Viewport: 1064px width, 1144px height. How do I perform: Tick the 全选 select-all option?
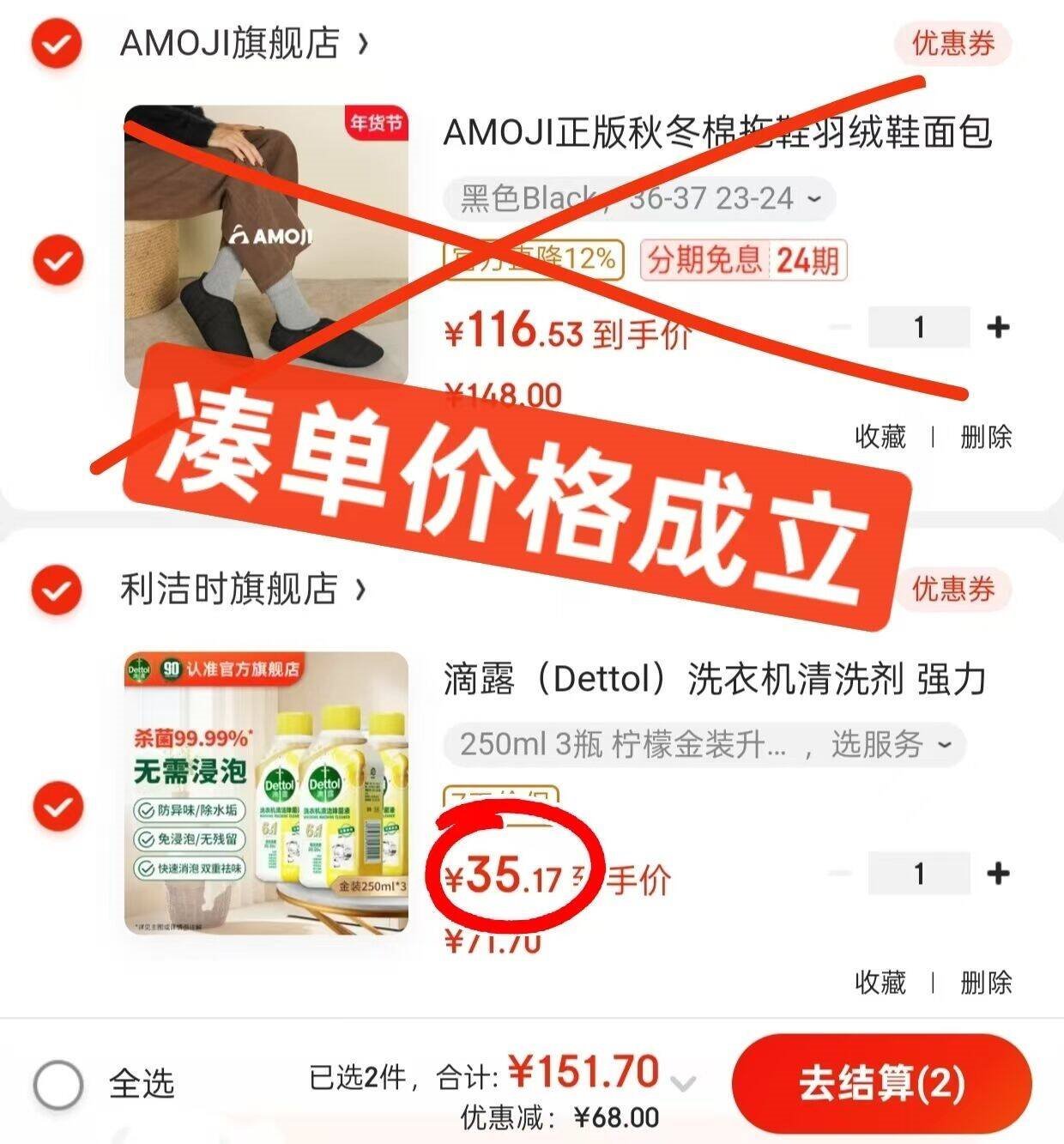point(58,1085)
